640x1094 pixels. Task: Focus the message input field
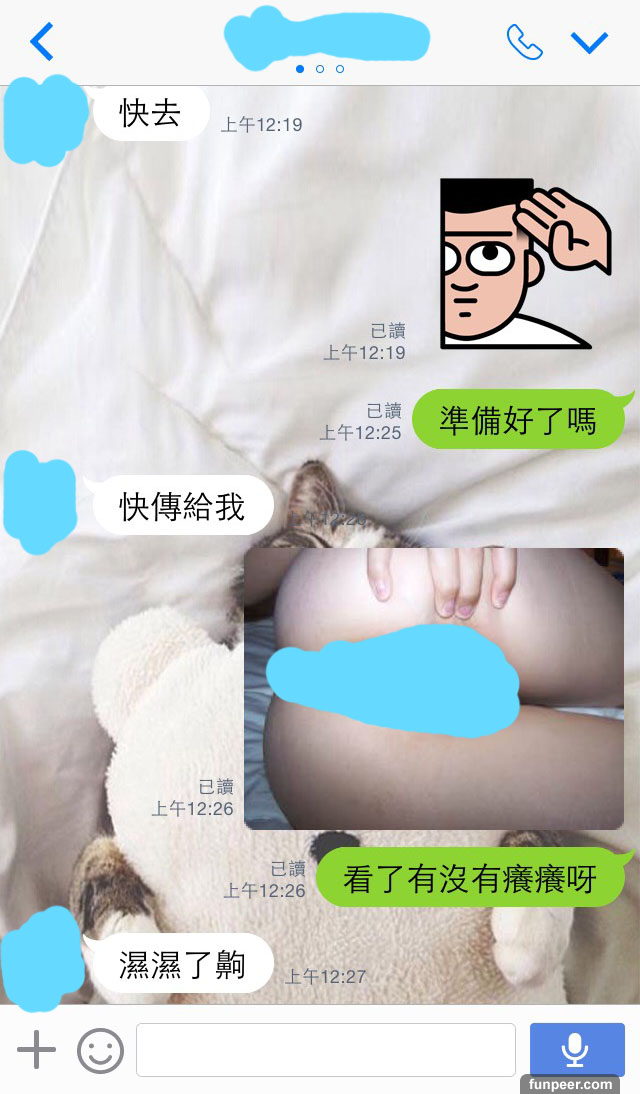point(325,1050)
